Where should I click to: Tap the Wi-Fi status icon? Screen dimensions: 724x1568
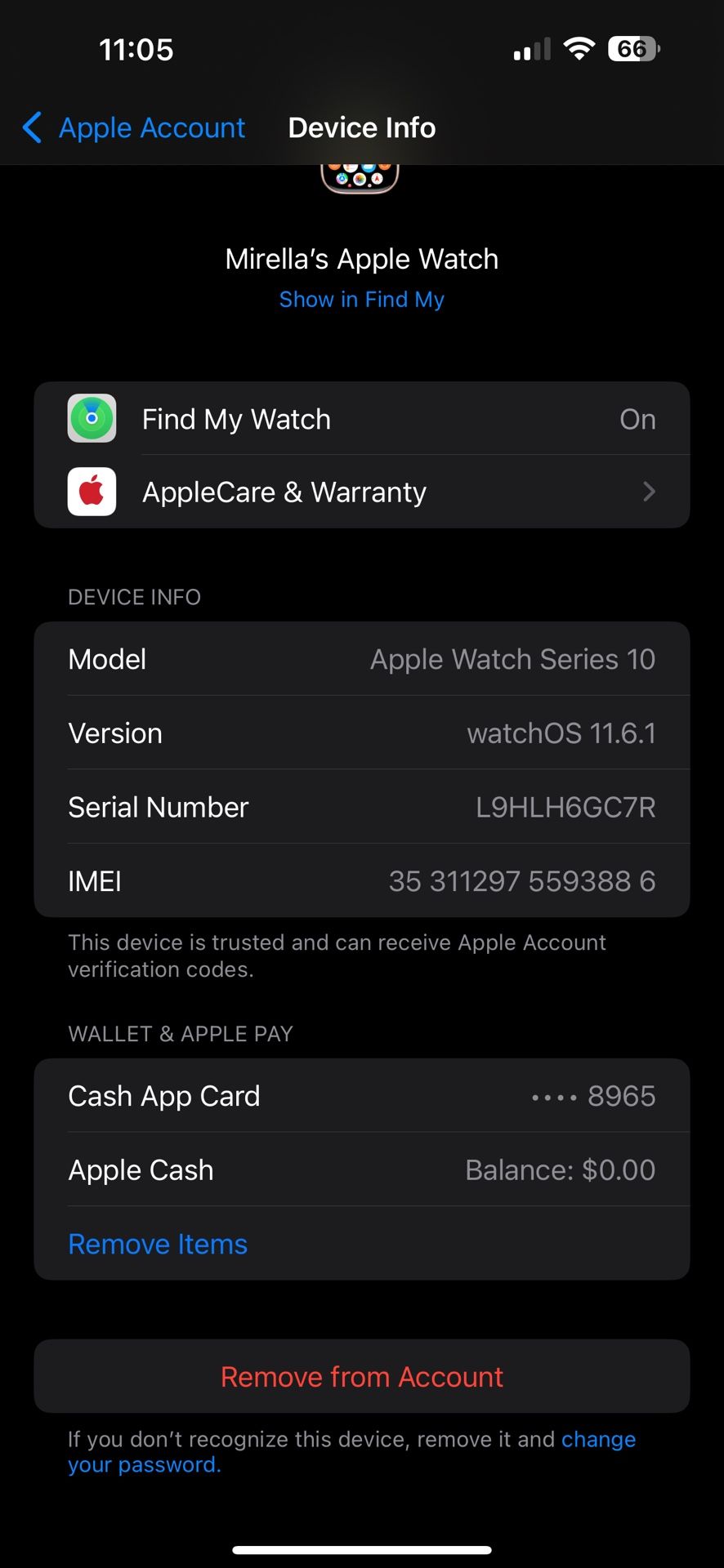click(580, 49)
